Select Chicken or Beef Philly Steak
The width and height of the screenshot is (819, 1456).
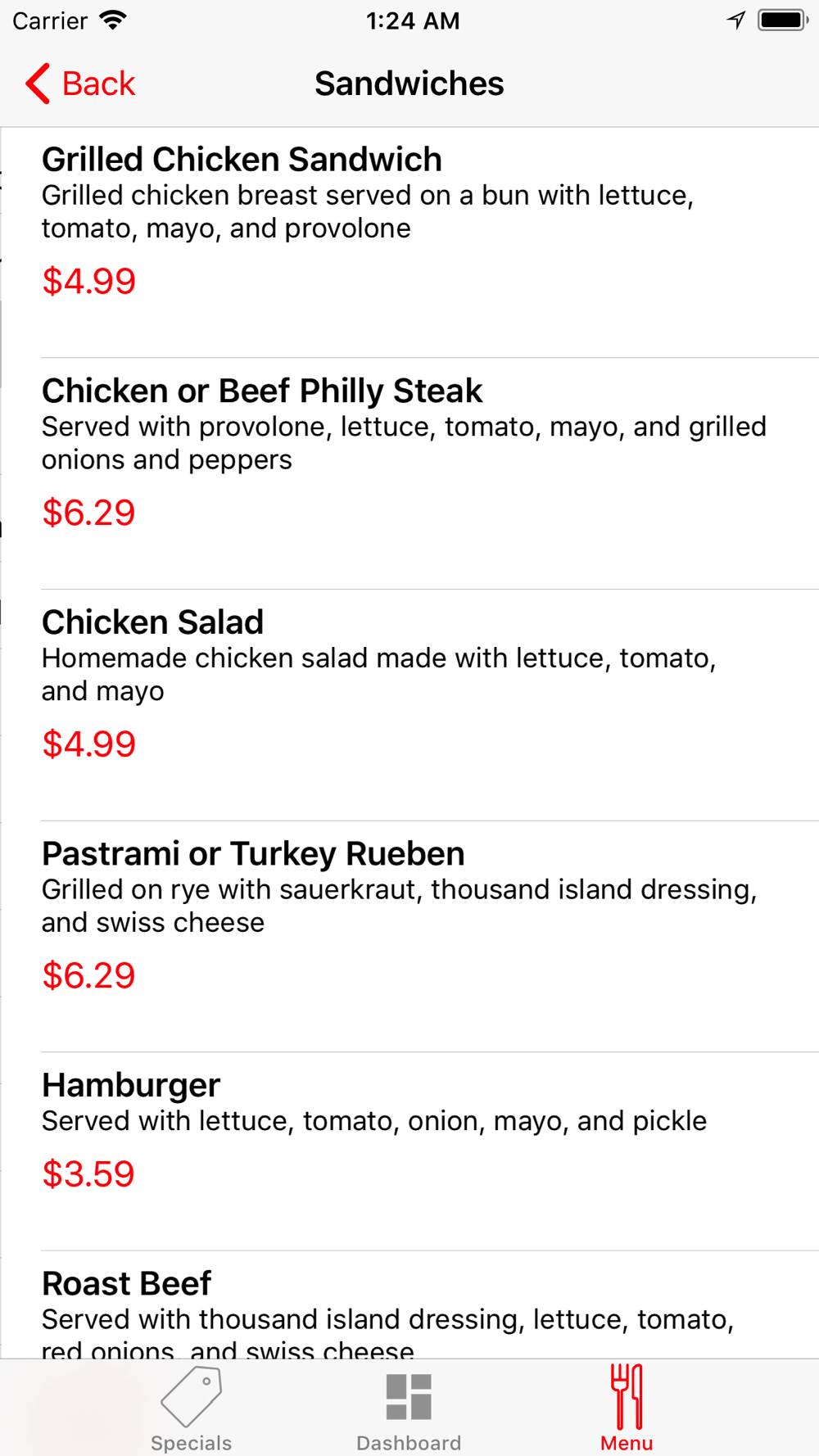point(409,474)
